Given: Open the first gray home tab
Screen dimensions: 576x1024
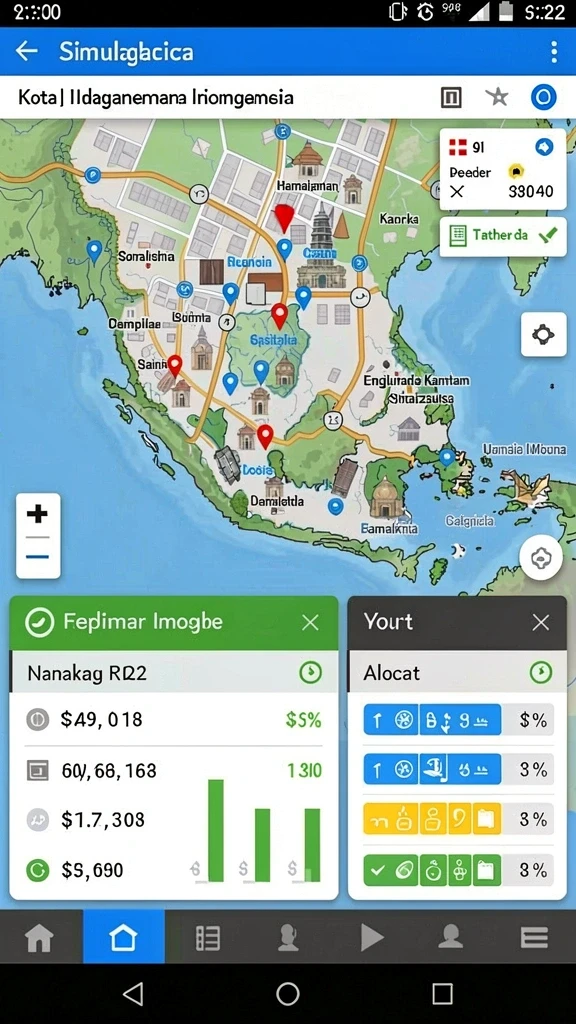Looking at the screenshot, I should pyautogui.click(x=39, y=938).
